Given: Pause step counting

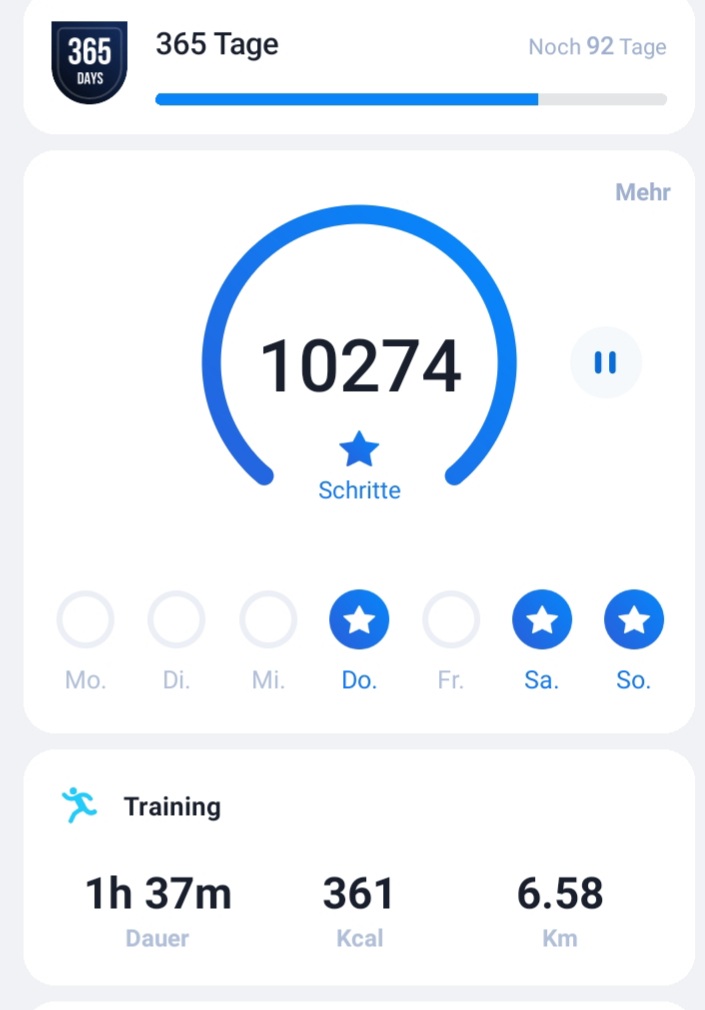Looking at the screenshot, I should [605, 362].
